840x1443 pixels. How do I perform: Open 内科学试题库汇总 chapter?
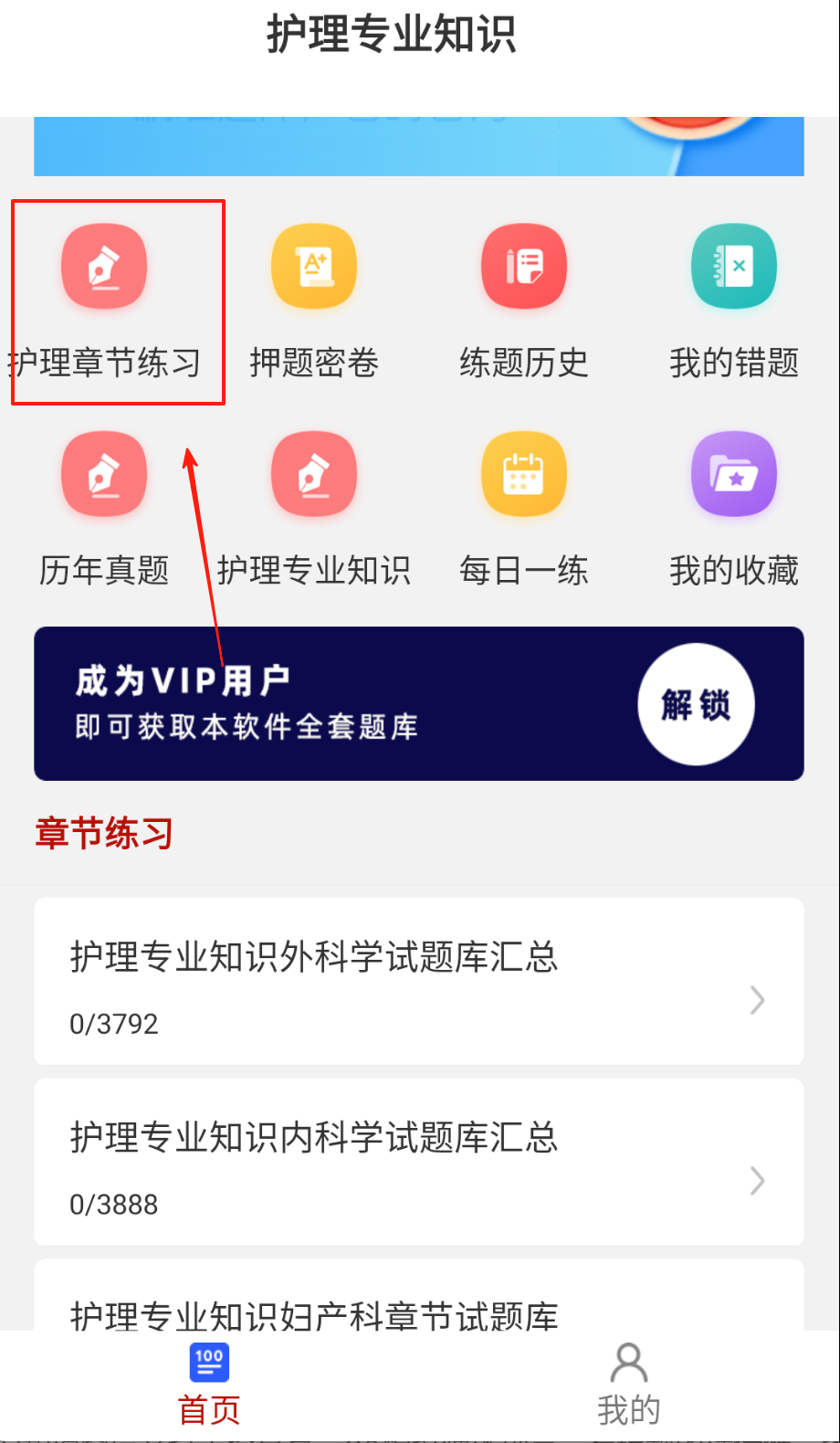418,1162
